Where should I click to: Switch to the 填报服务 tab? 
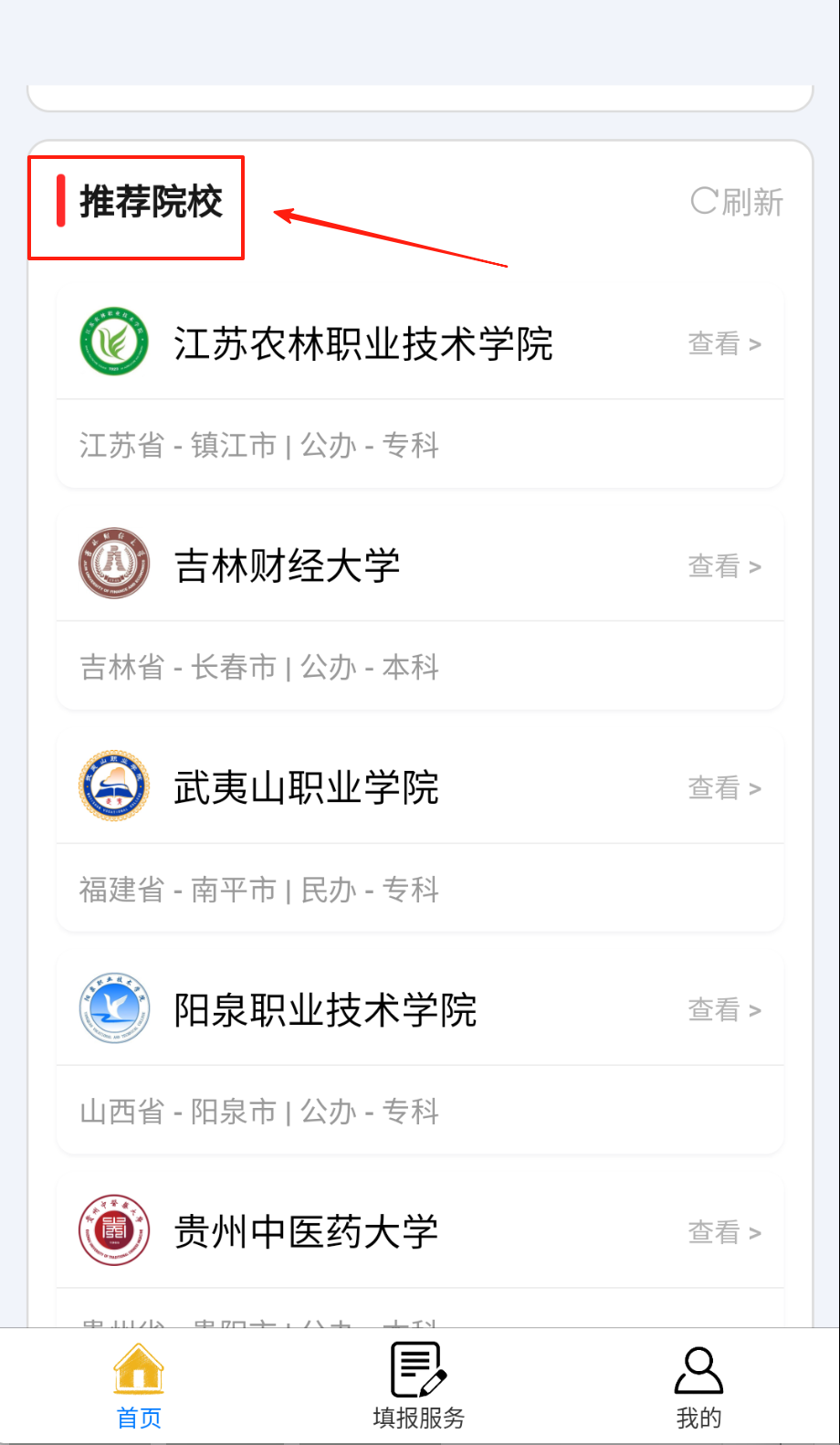pyautogui.click(x=419, y=1386)
